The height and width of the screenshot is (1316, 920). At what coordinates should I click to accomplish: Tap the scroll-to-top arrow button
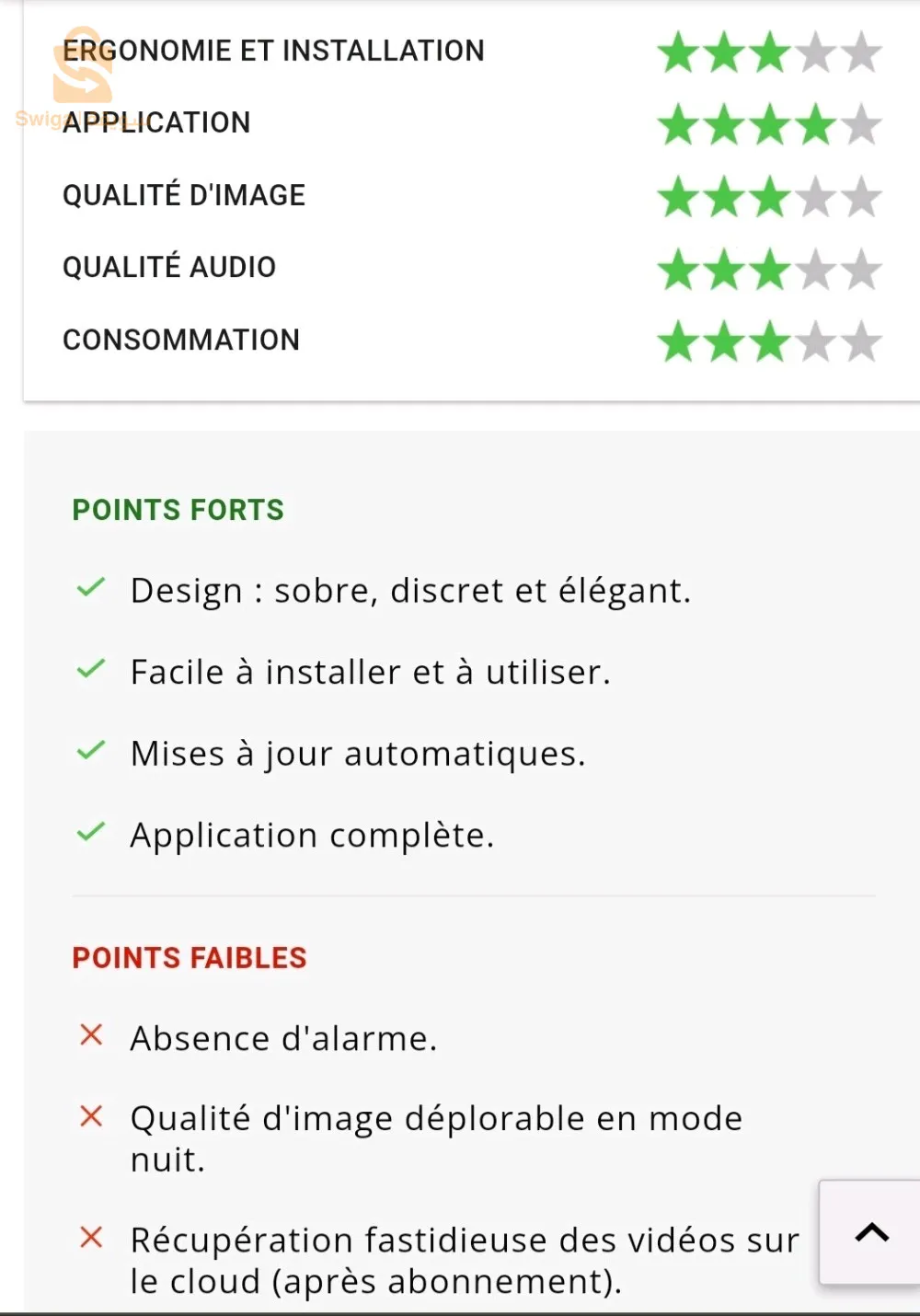tap(870, 1232)
